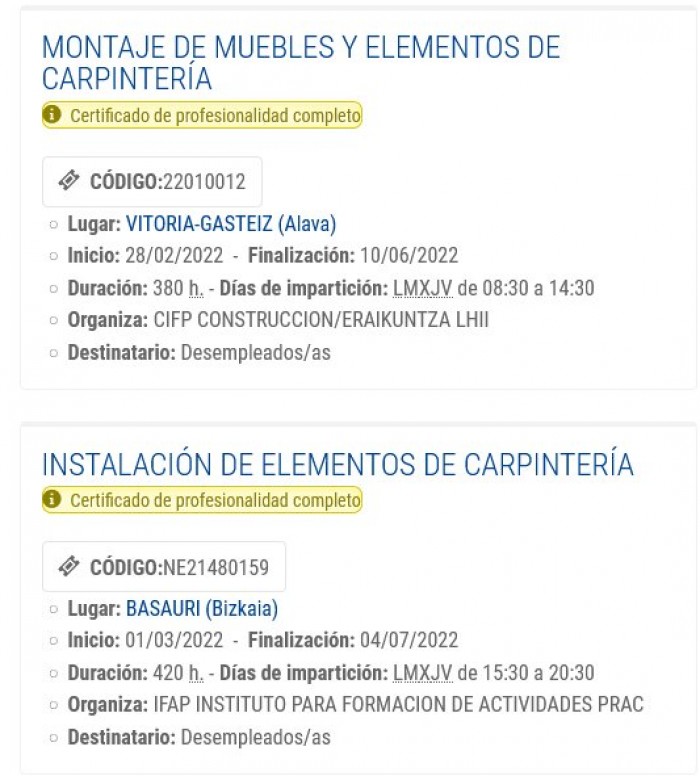The image size is (700, 776).
Task: Open the Basauri (Bizkaia) location link
Action: click(202, 608)
